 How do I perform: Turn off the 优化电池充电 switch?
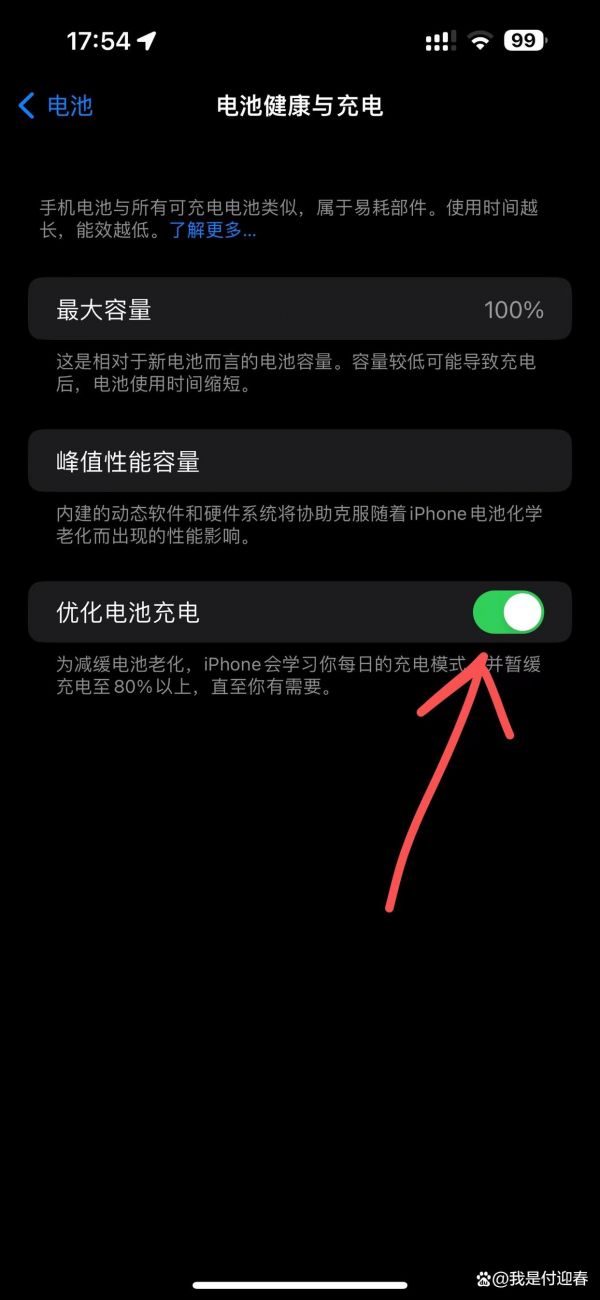click(x=508, y=612)
